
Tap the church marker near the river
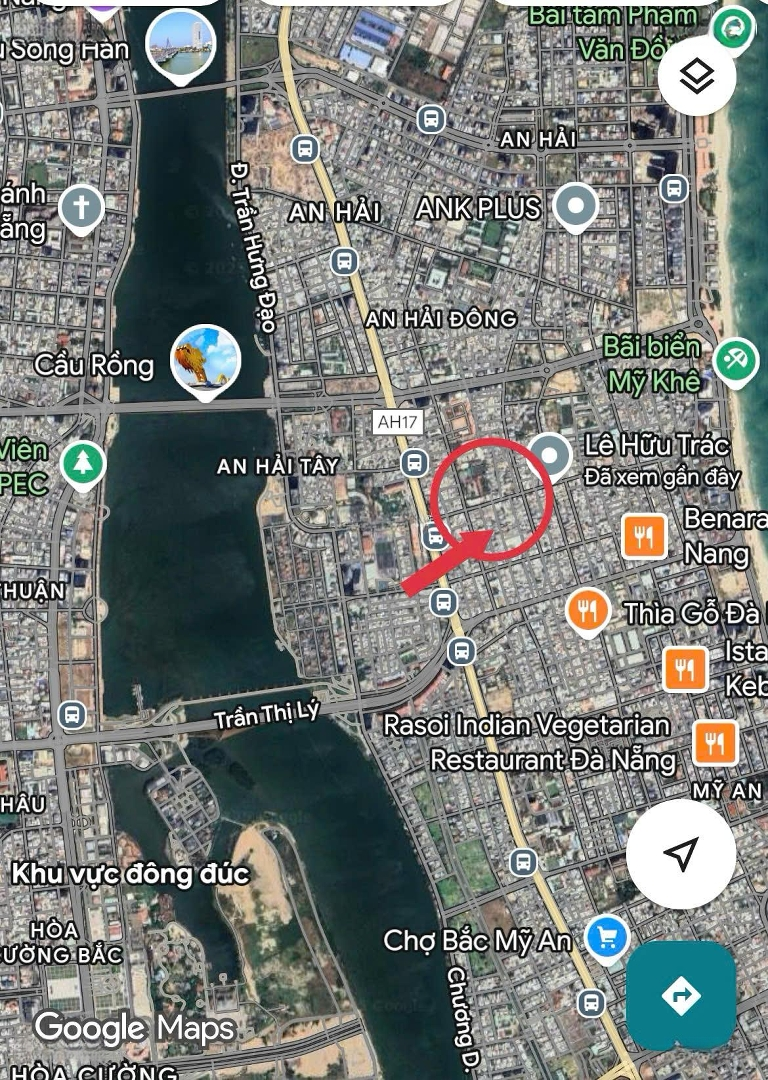pyautogui.click(x=81, y=208)
